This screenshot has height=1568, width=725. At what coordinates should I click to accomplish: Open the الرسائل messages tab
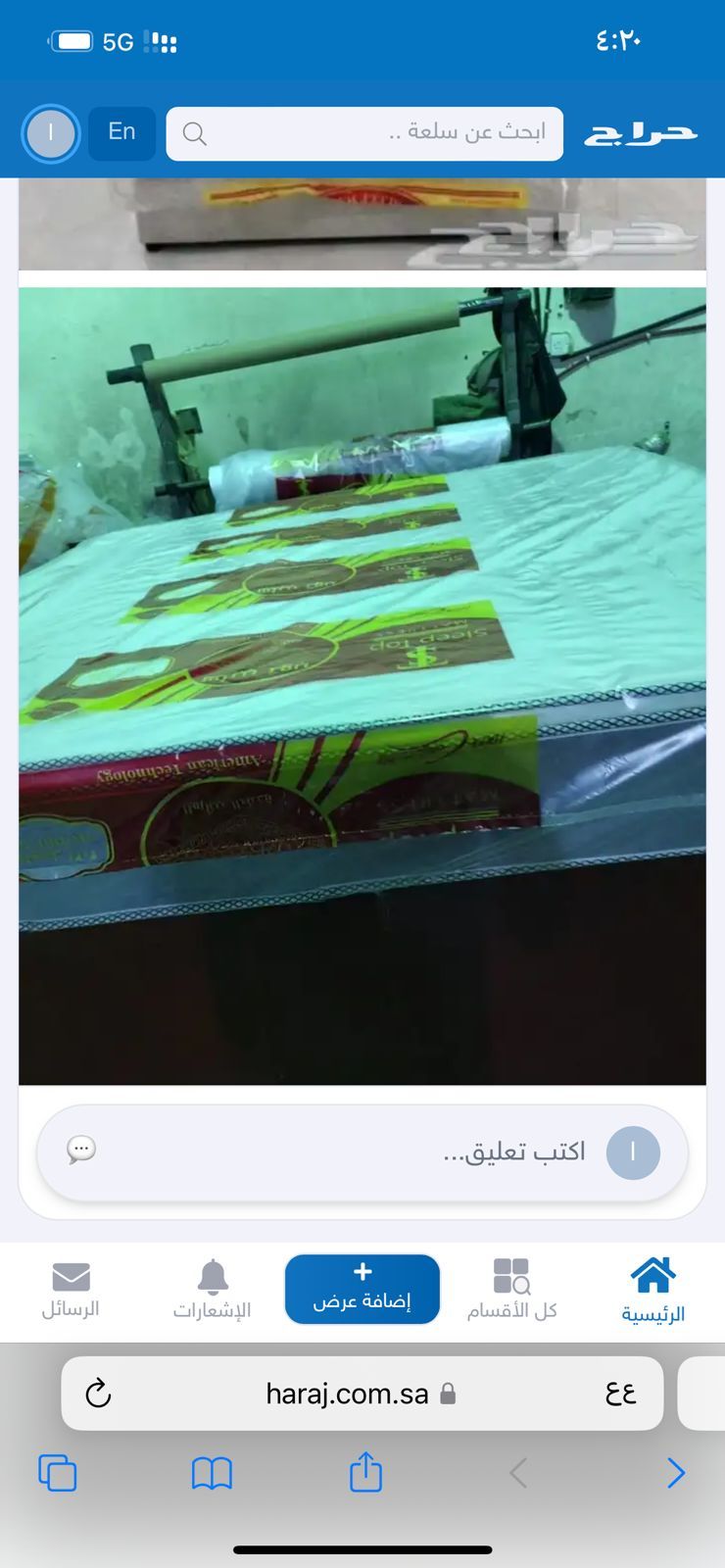[71, 1289]
